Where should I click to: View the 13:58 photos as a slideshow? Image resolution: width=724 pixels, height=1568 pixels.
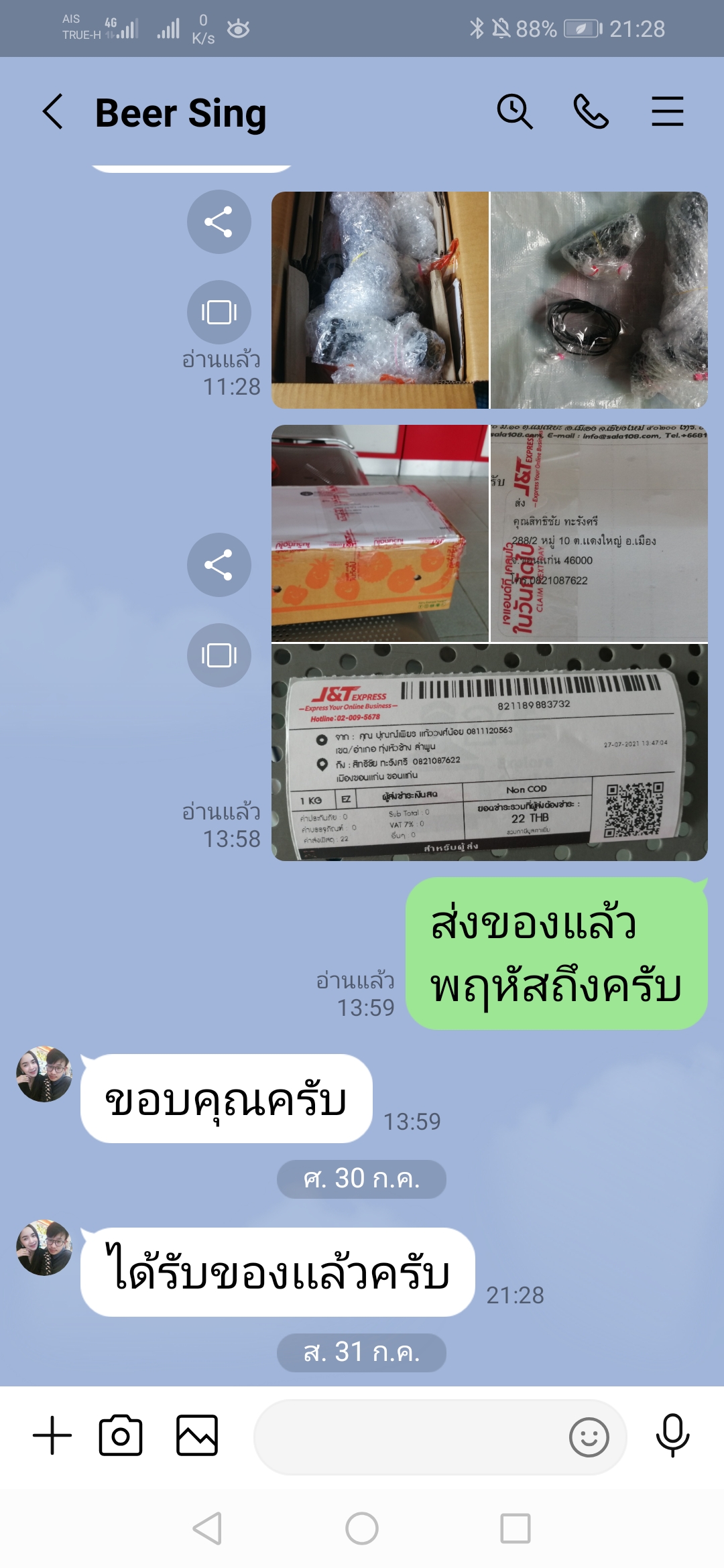219,655
